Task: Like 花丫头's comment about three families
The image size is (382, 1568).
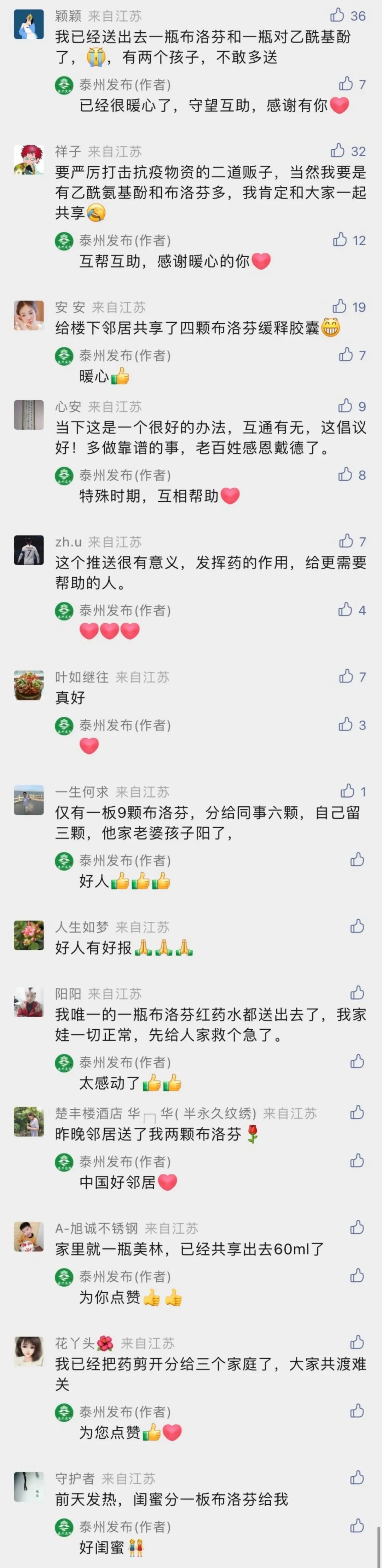Action: 357,1342
